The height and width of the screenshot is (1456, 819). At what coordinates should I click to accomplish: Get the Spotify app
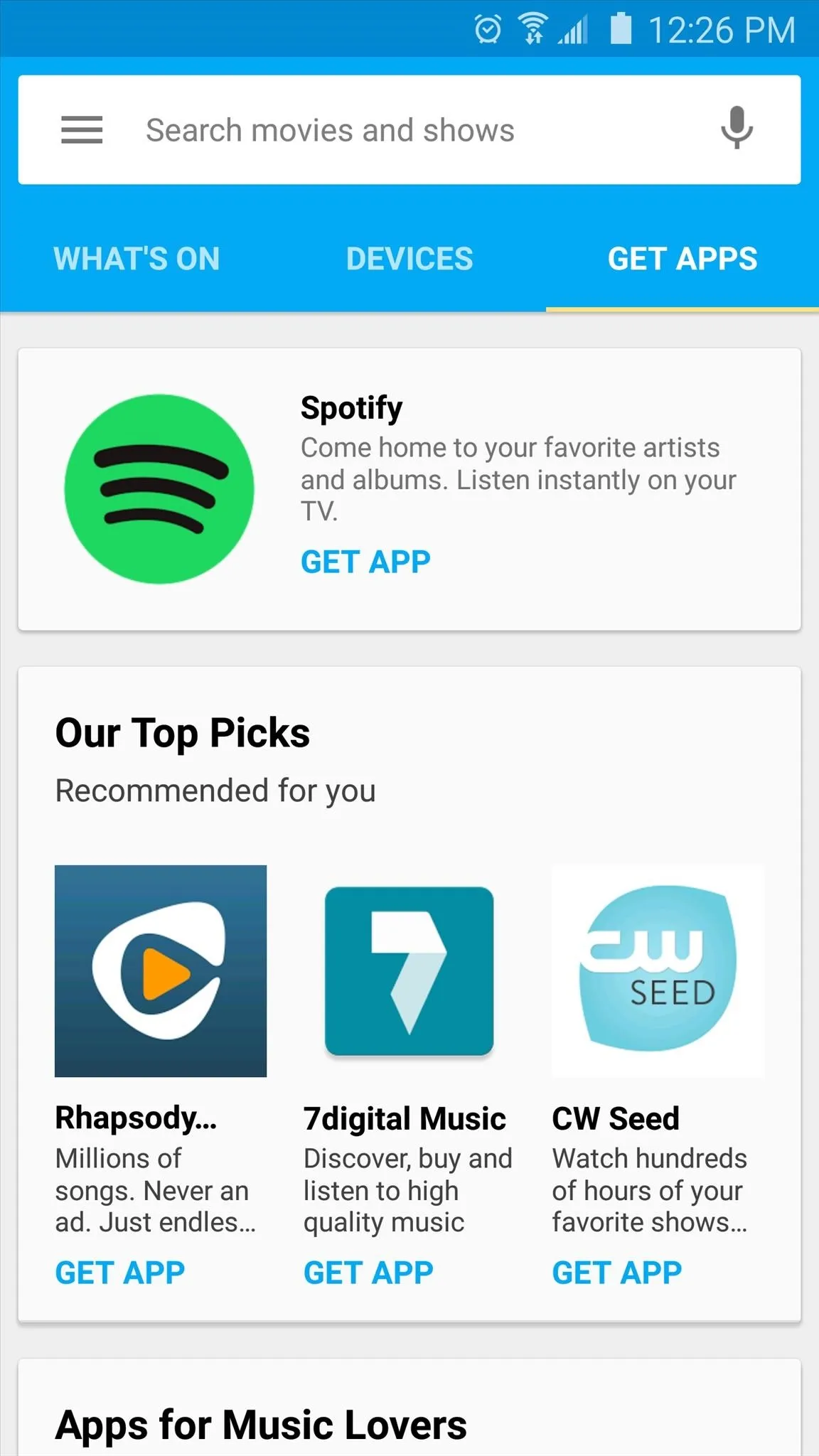(x=365, y=562)
